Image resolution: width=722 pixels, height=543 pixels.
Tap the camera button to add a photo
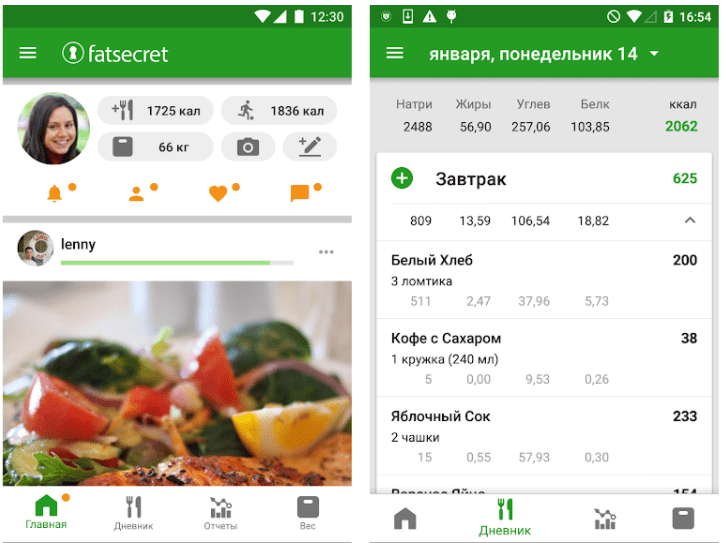point(247,147)
